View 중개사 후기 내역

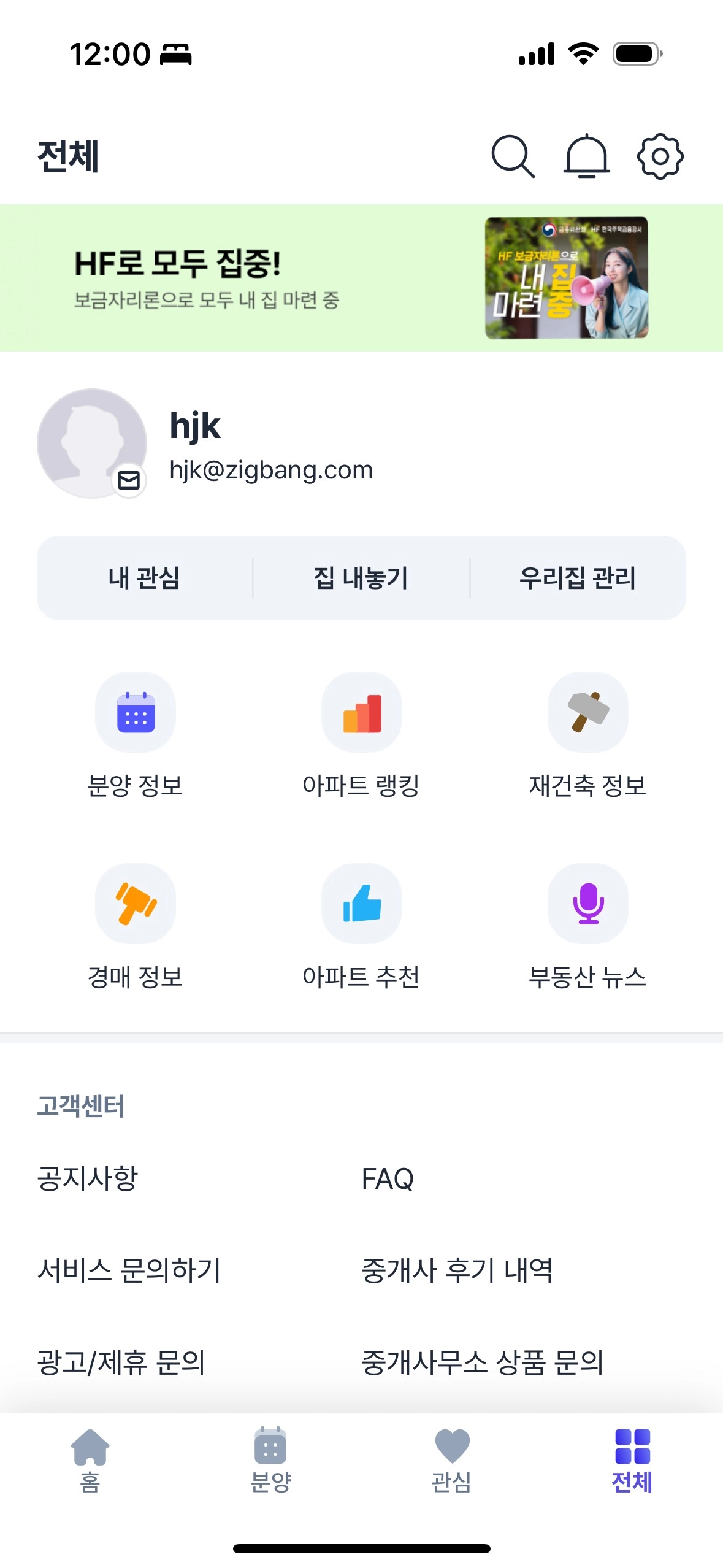457,1270
